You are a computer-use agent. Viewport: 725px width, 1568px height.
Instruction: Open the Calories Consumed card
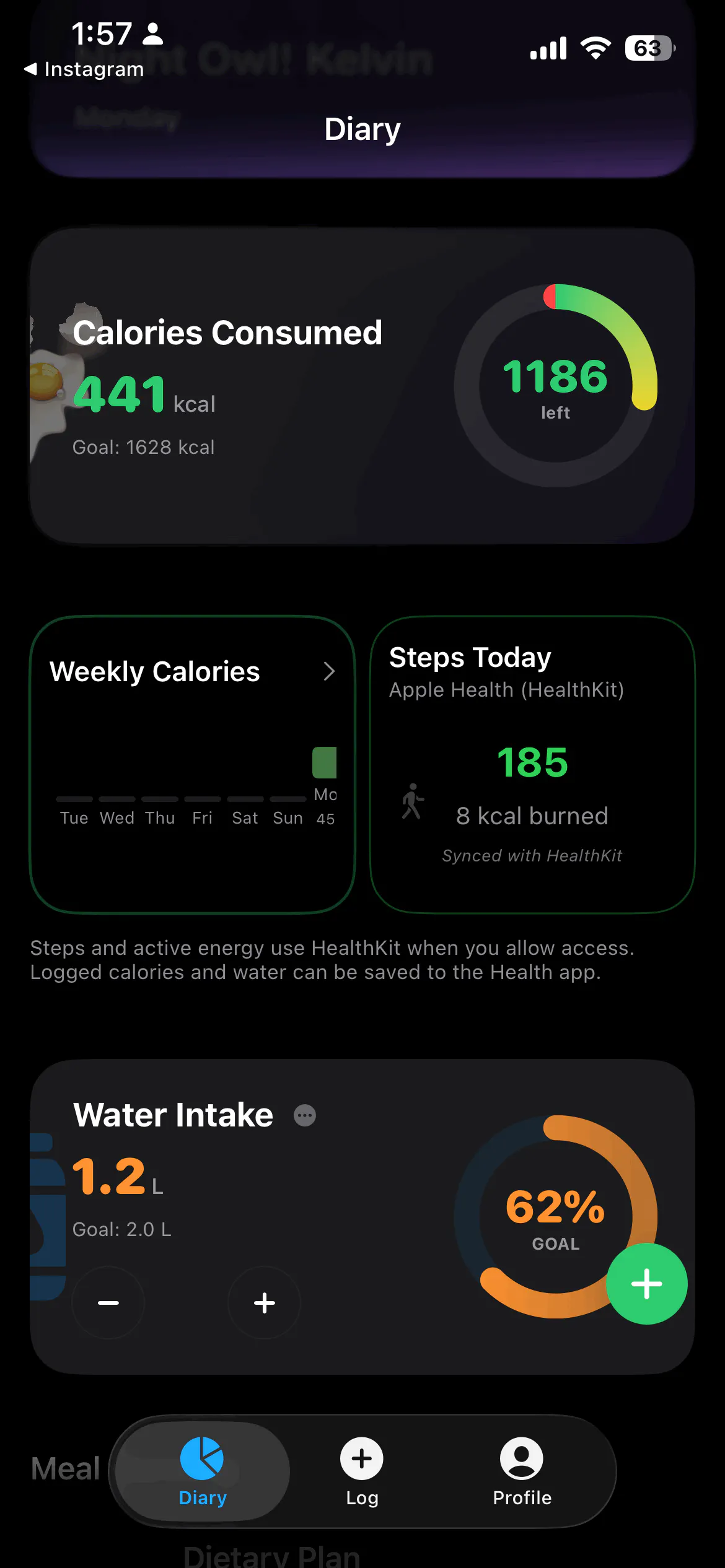(362, 386)
